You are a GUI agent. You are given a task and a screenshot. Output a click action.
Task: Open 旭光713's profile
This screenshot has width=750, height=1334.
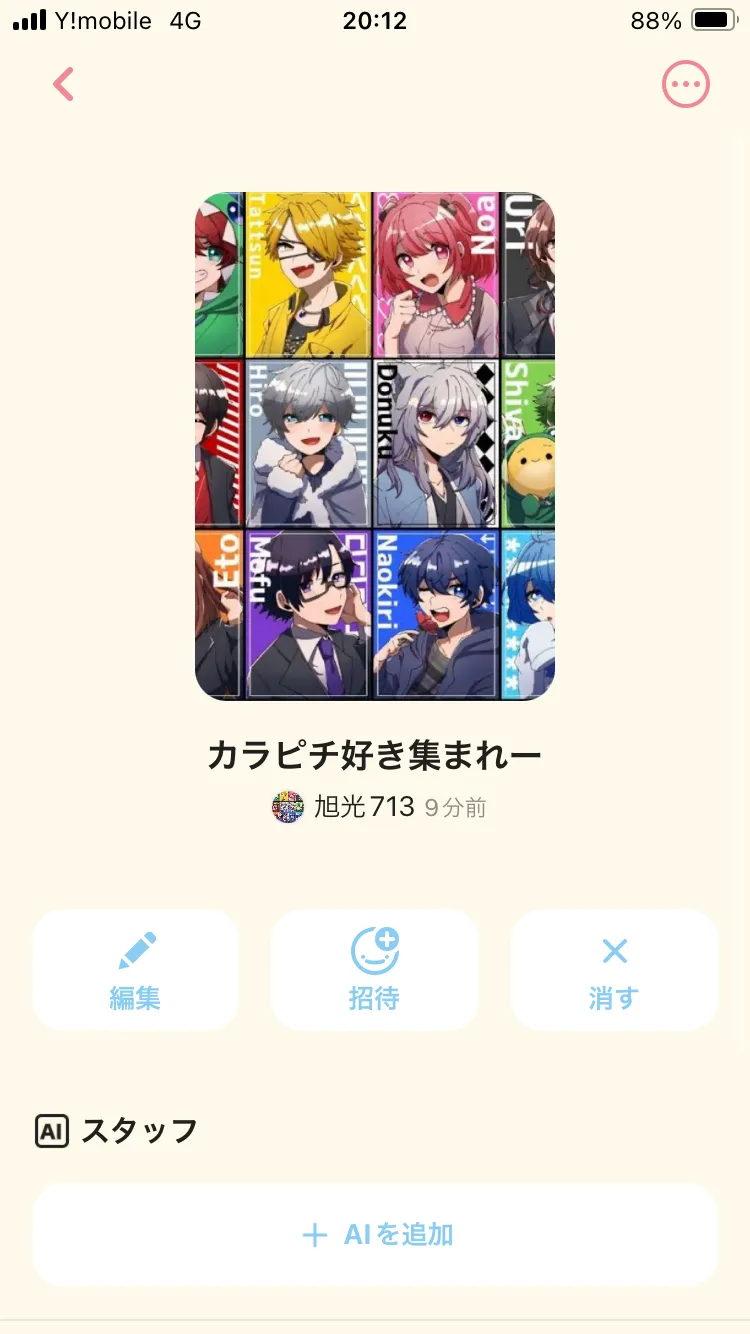click(343, 807)
